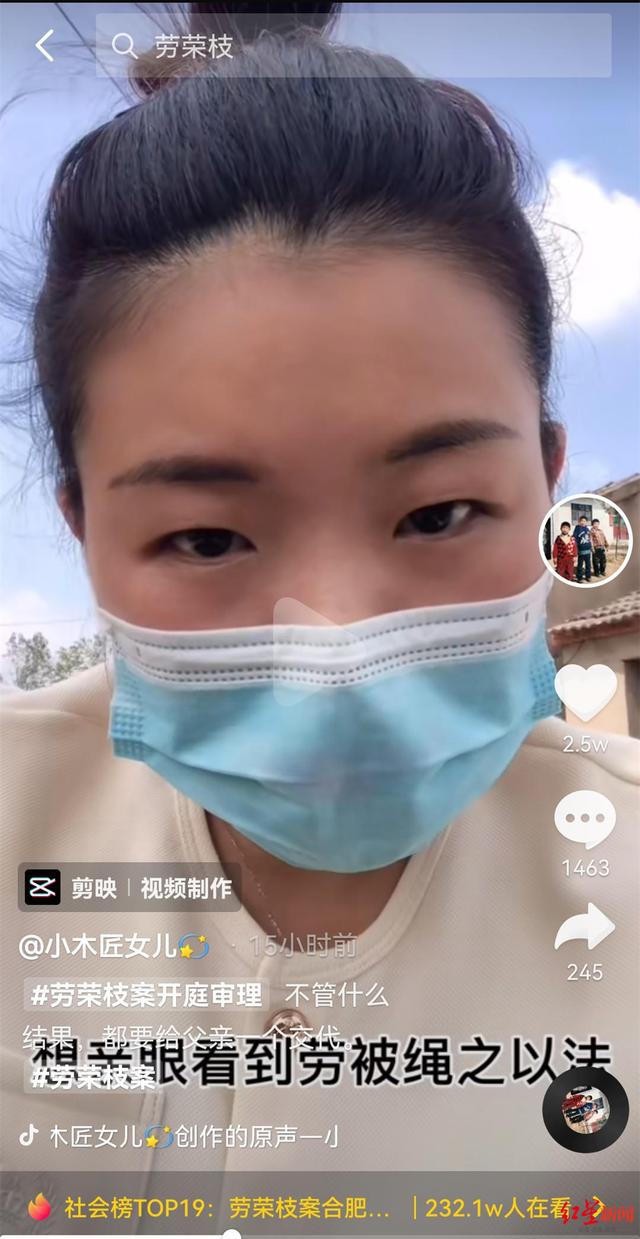The height and width of the screenshot is (1239, 640).
Task: Tap the spinning music disc icon
Action: (585, 1109)
